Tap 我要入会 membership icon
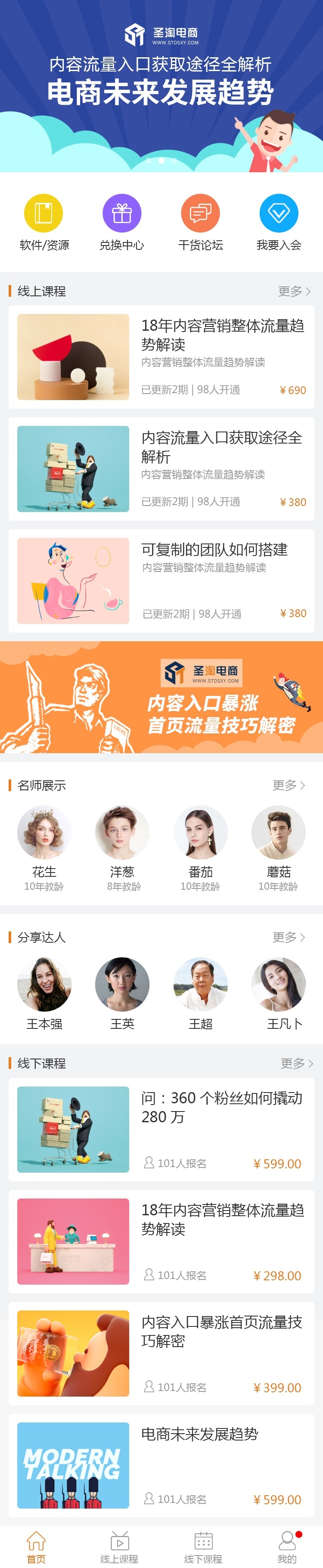This screenshot has height=1568, width=323. coord(279,214)
